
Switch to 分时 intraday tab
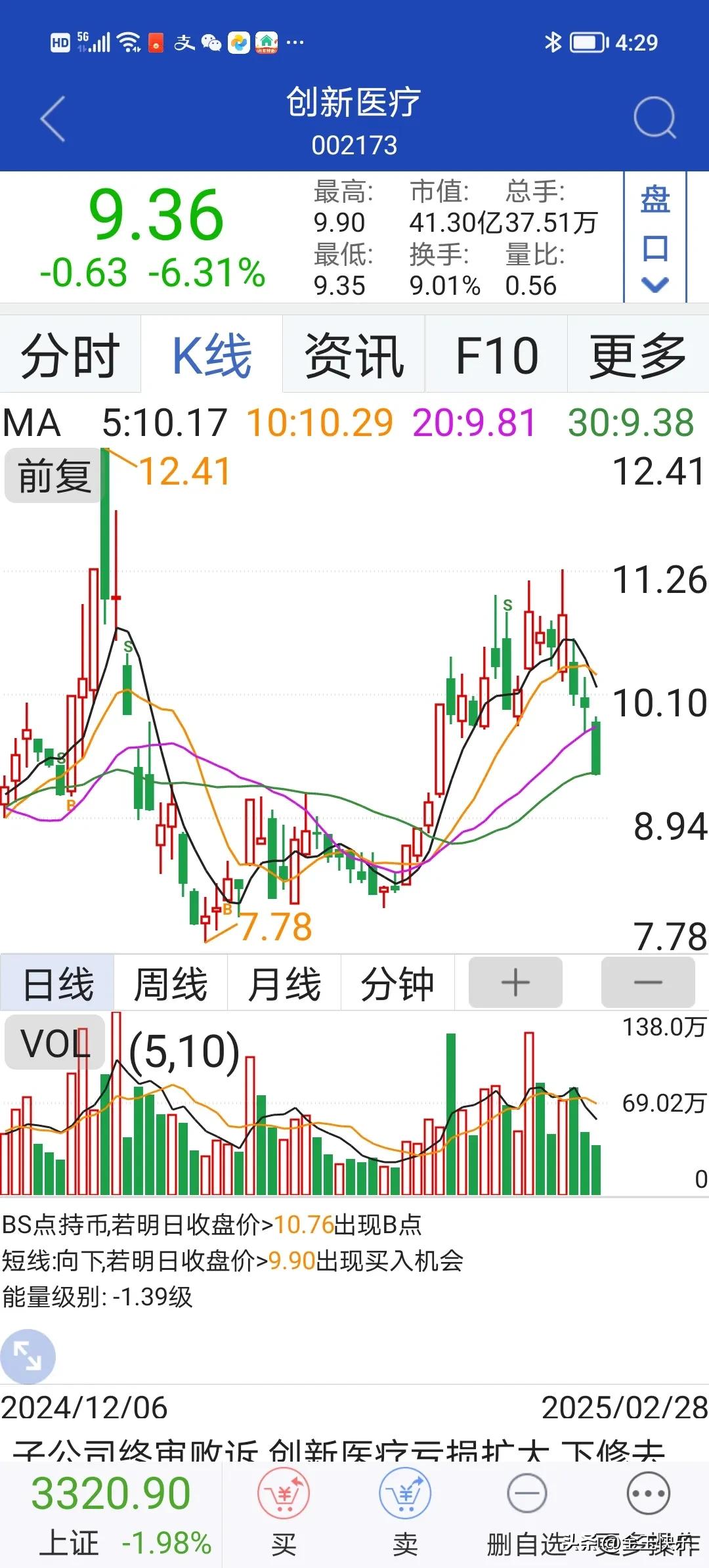pos(70,356)
